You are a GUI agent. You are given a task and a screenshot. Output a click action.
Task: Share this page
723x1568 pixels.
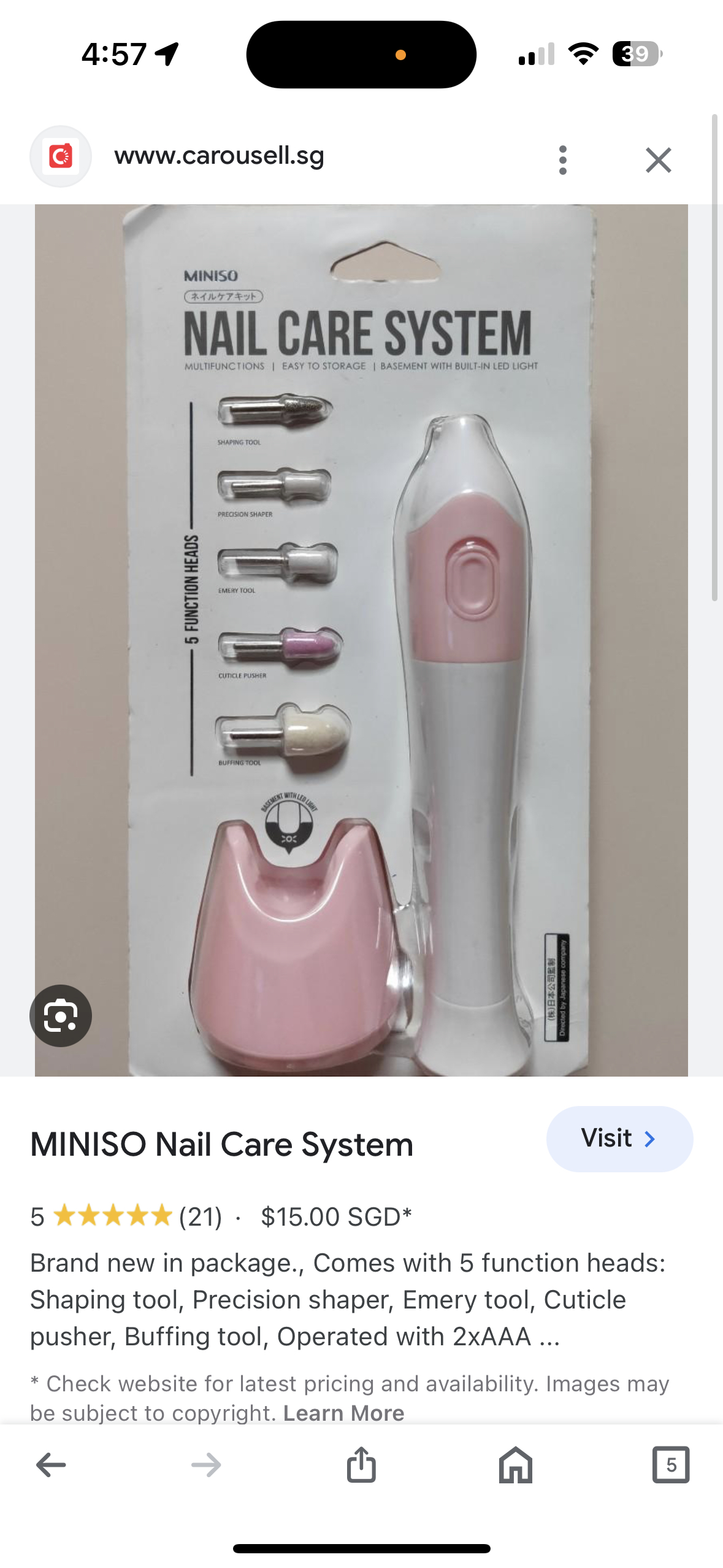pos(361,1465)
